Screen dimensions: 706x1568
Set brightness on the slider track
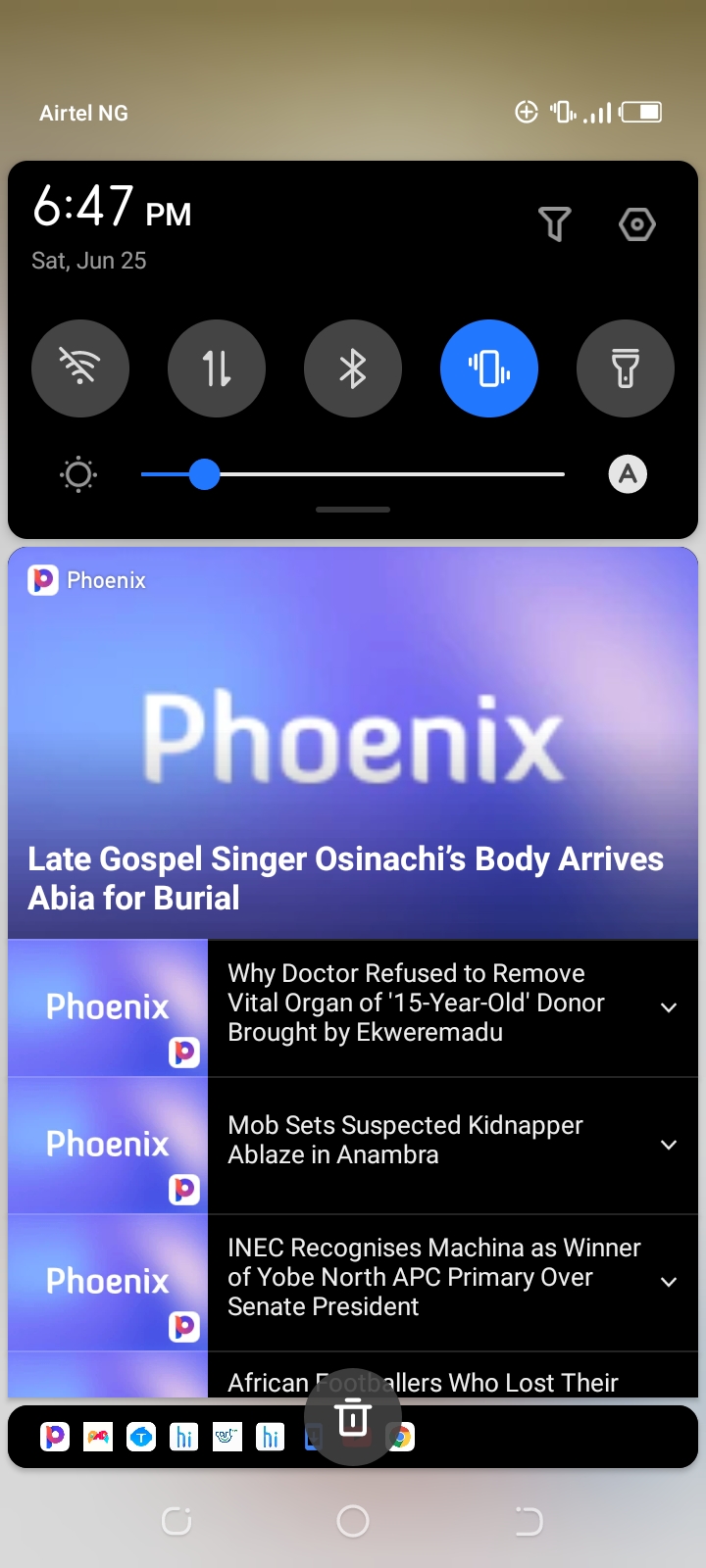(x=392, y=474)
